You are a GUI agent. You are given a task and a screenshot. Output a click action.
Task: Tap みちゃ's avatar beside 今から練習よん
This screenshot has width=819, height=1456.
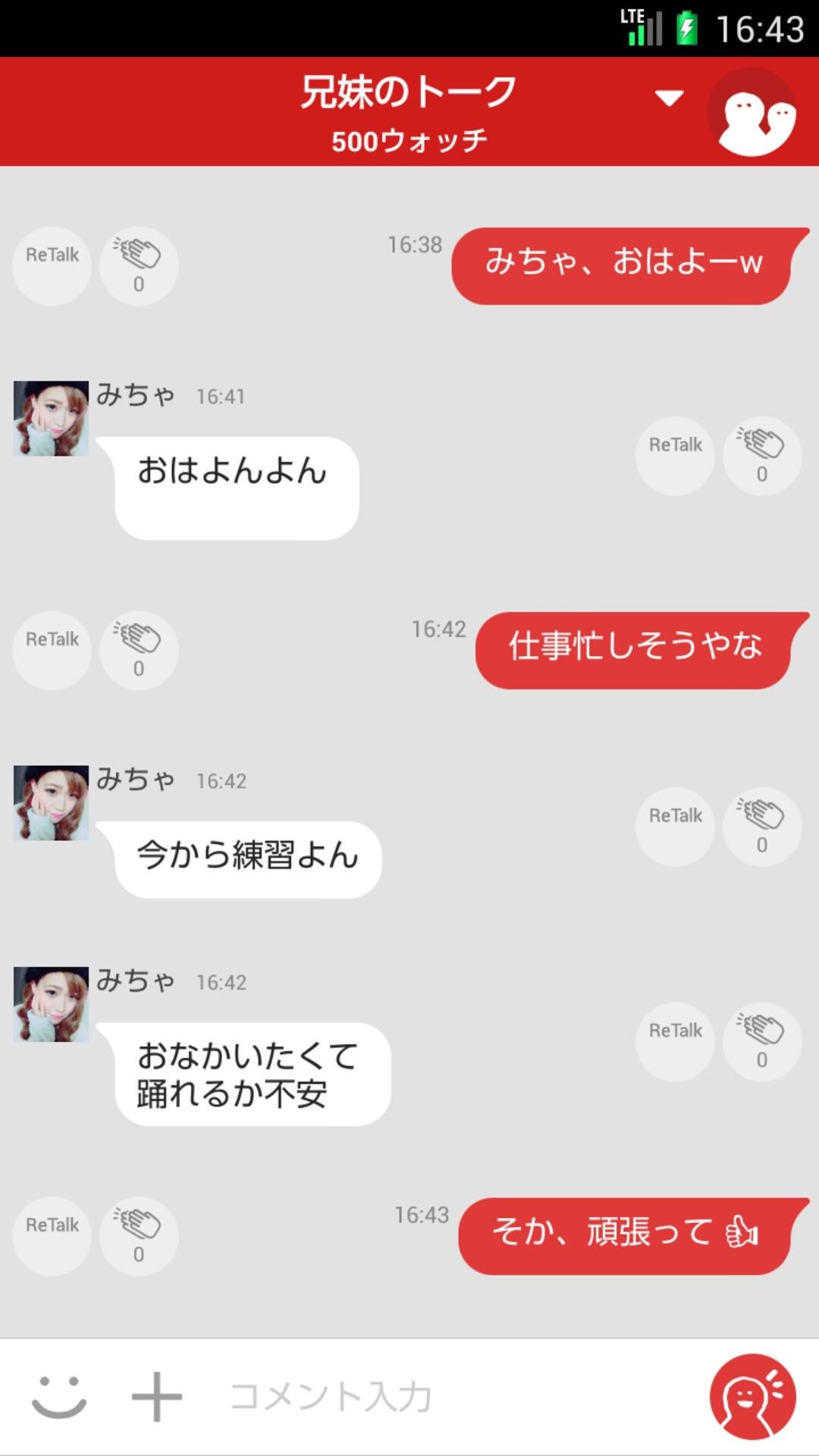point(51,802)
